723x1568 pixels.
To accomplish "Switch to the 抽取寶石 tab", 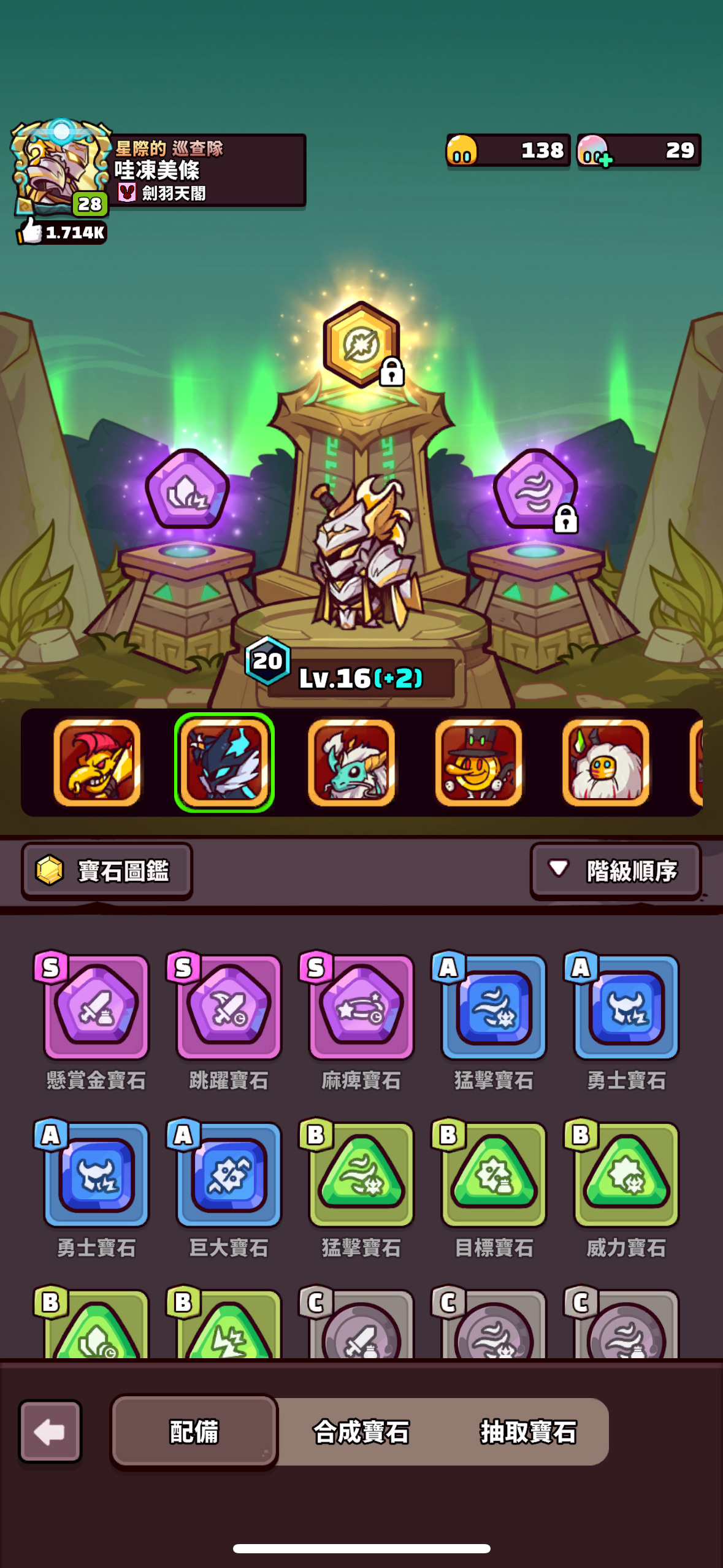I will (528, 1432).
